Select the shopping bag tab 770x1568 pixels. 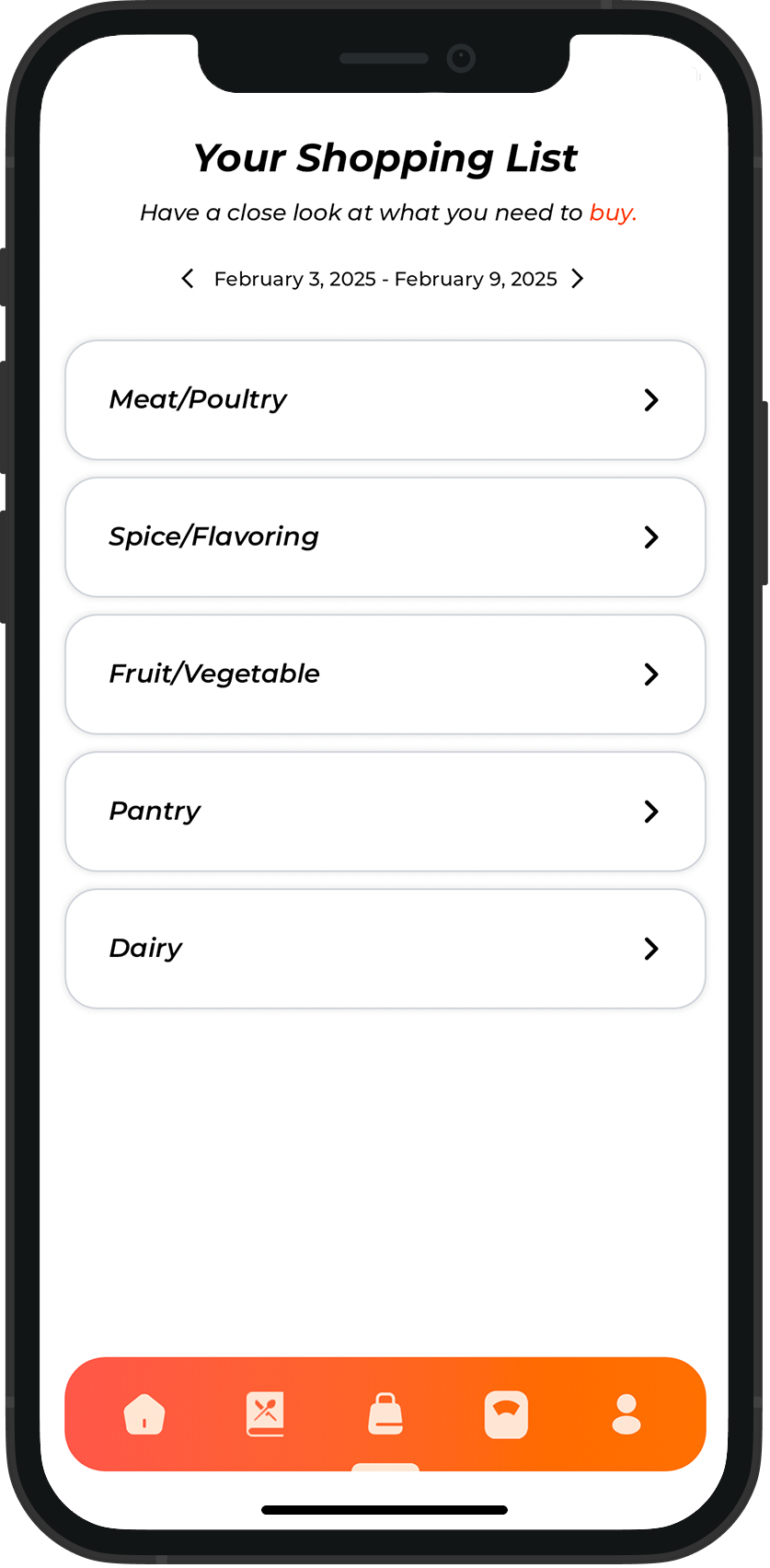(x=385, y=1414)
